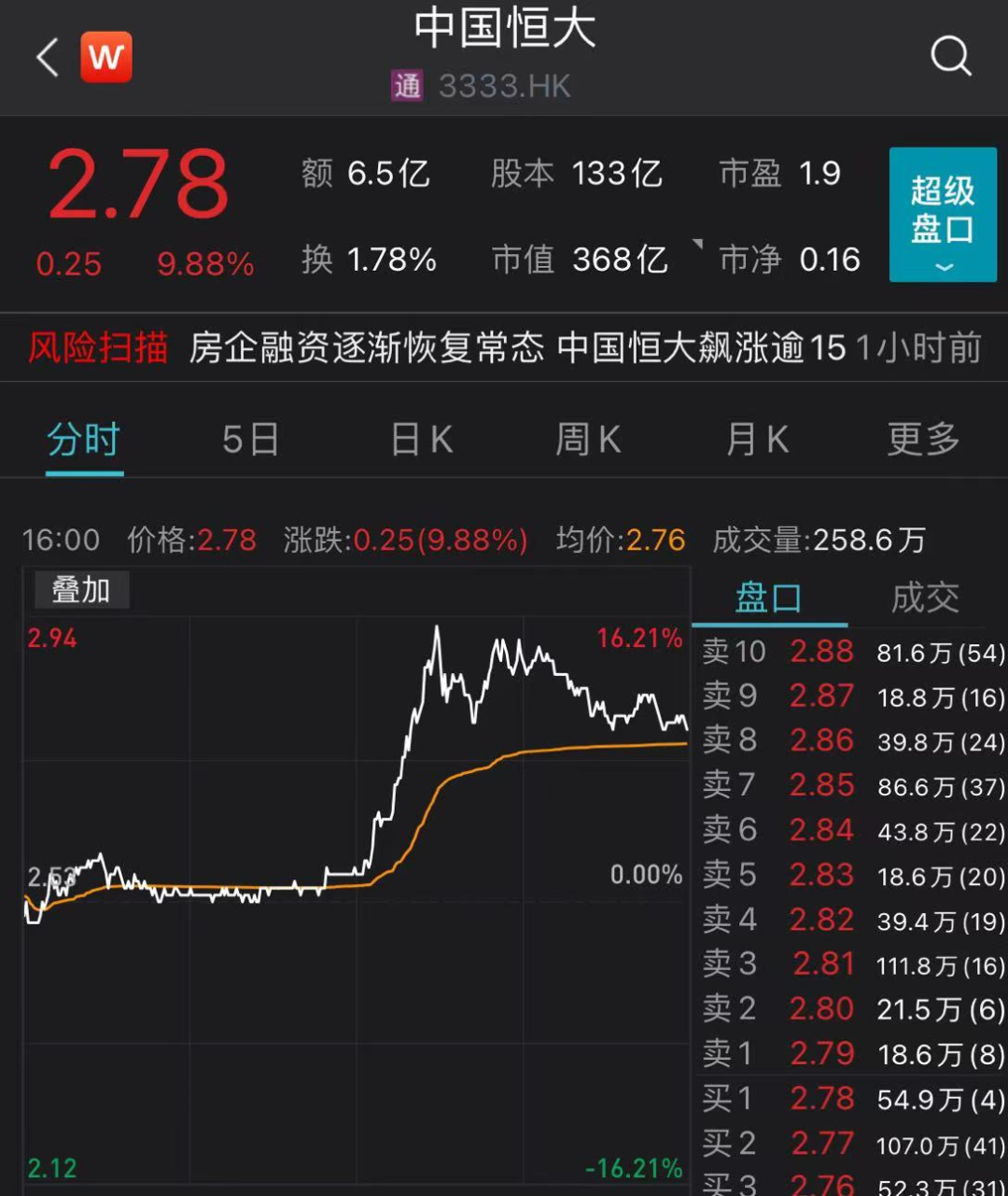
Task: Select the 月K monthly chart tab
Action: [x=755, y=437]
